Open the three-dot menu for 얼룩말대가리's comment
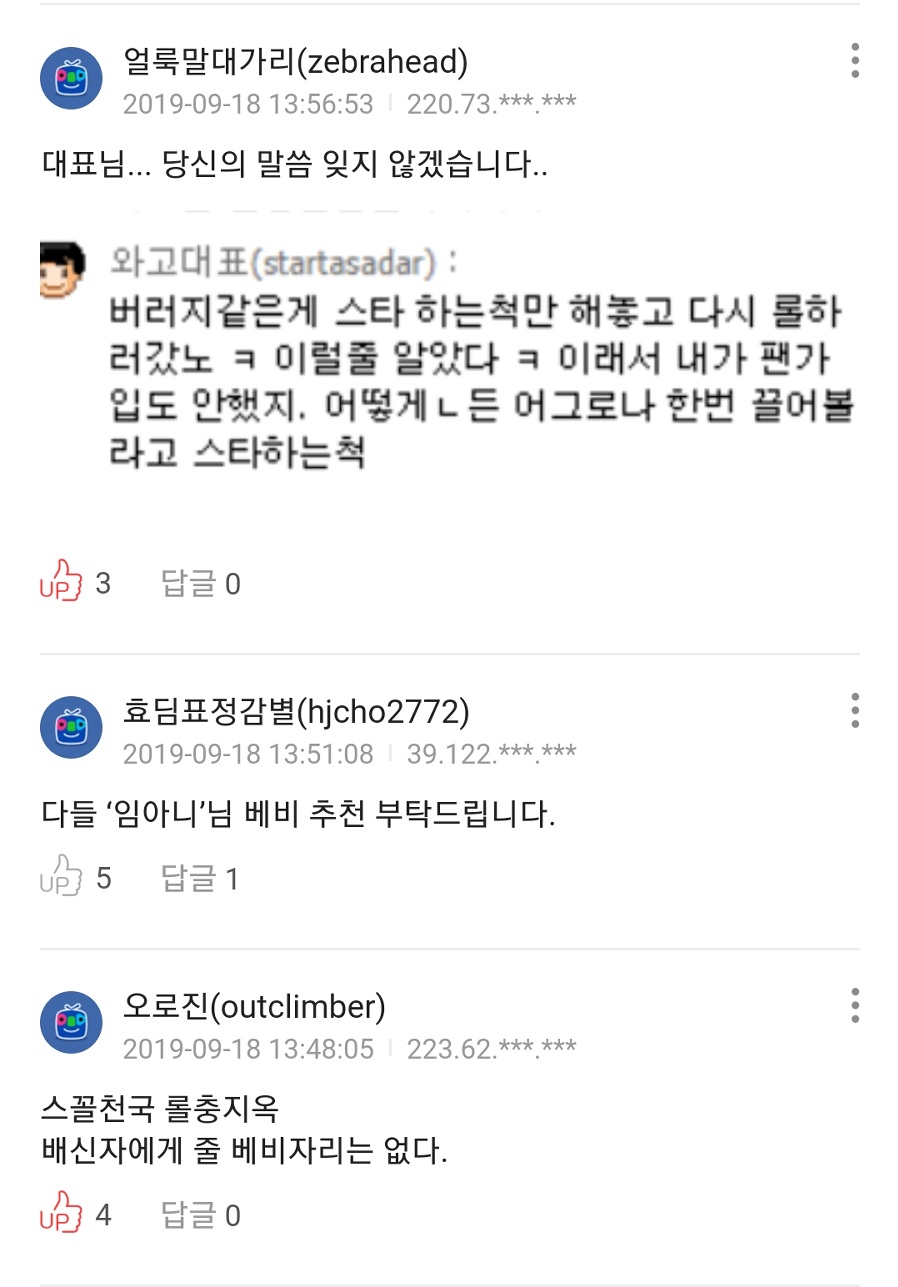 [x=855, y=62]
